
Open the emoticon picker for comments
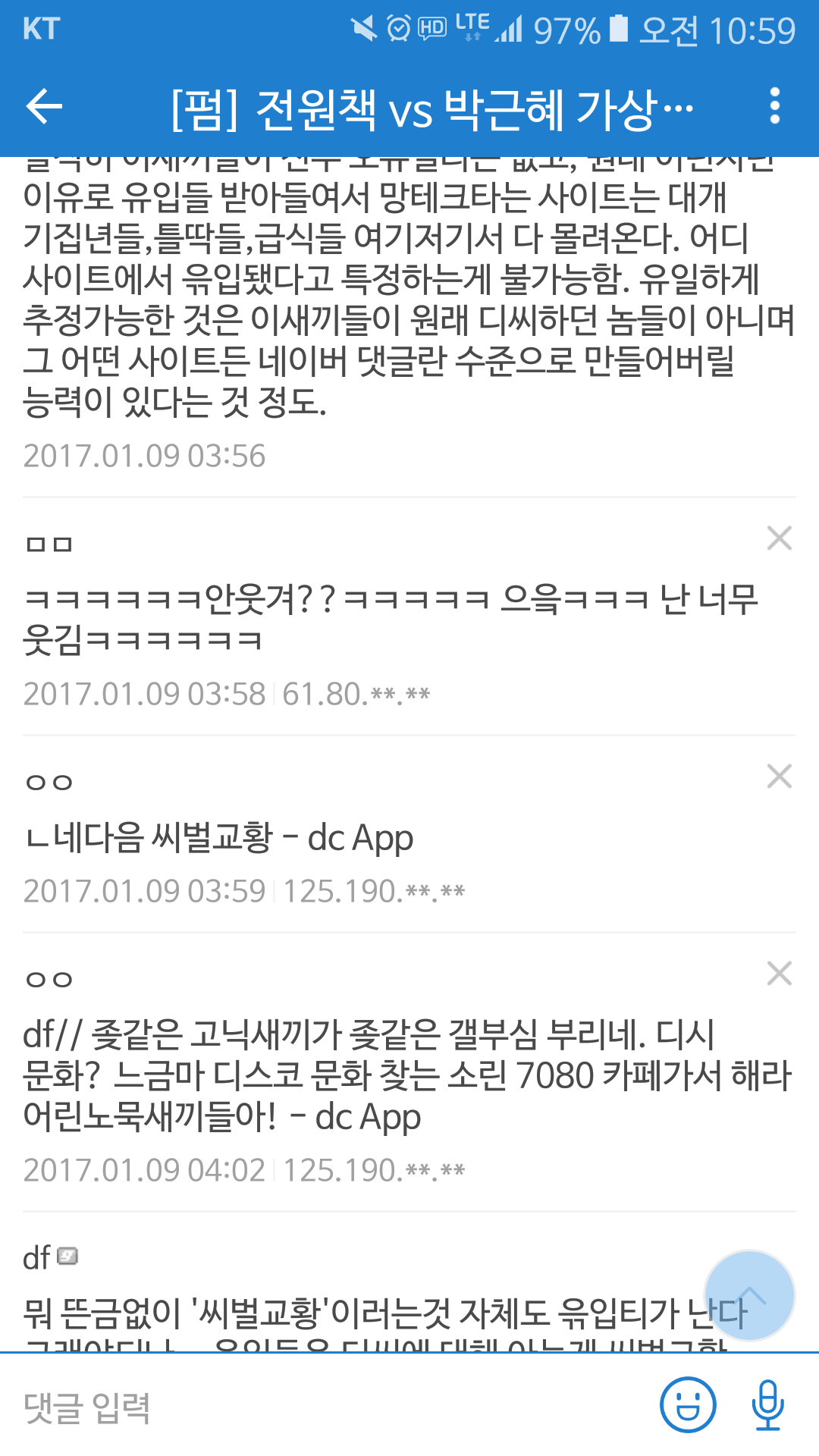point(688,1405)
